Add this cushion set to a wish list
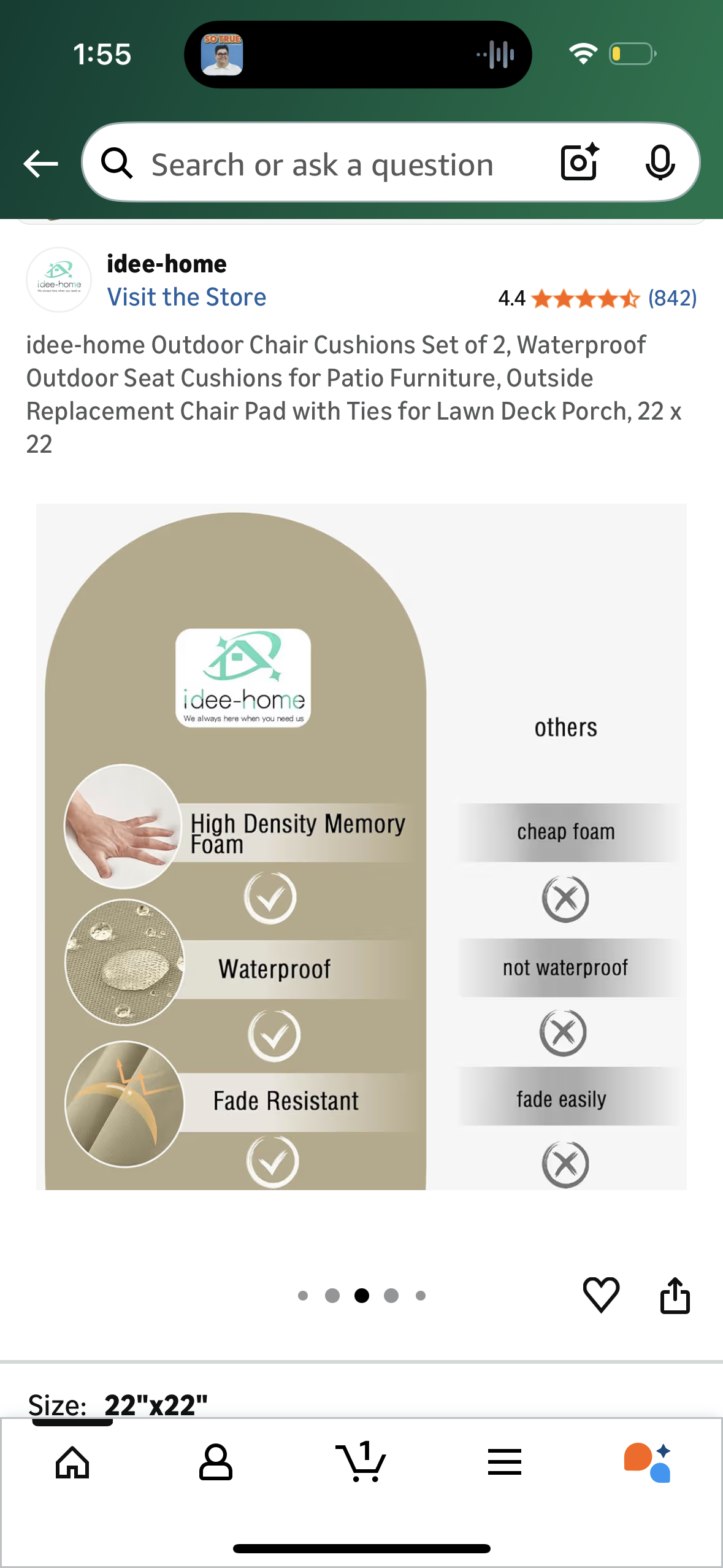The image size is (723, 1568). pyautogui.click(x=600, y=1294)
